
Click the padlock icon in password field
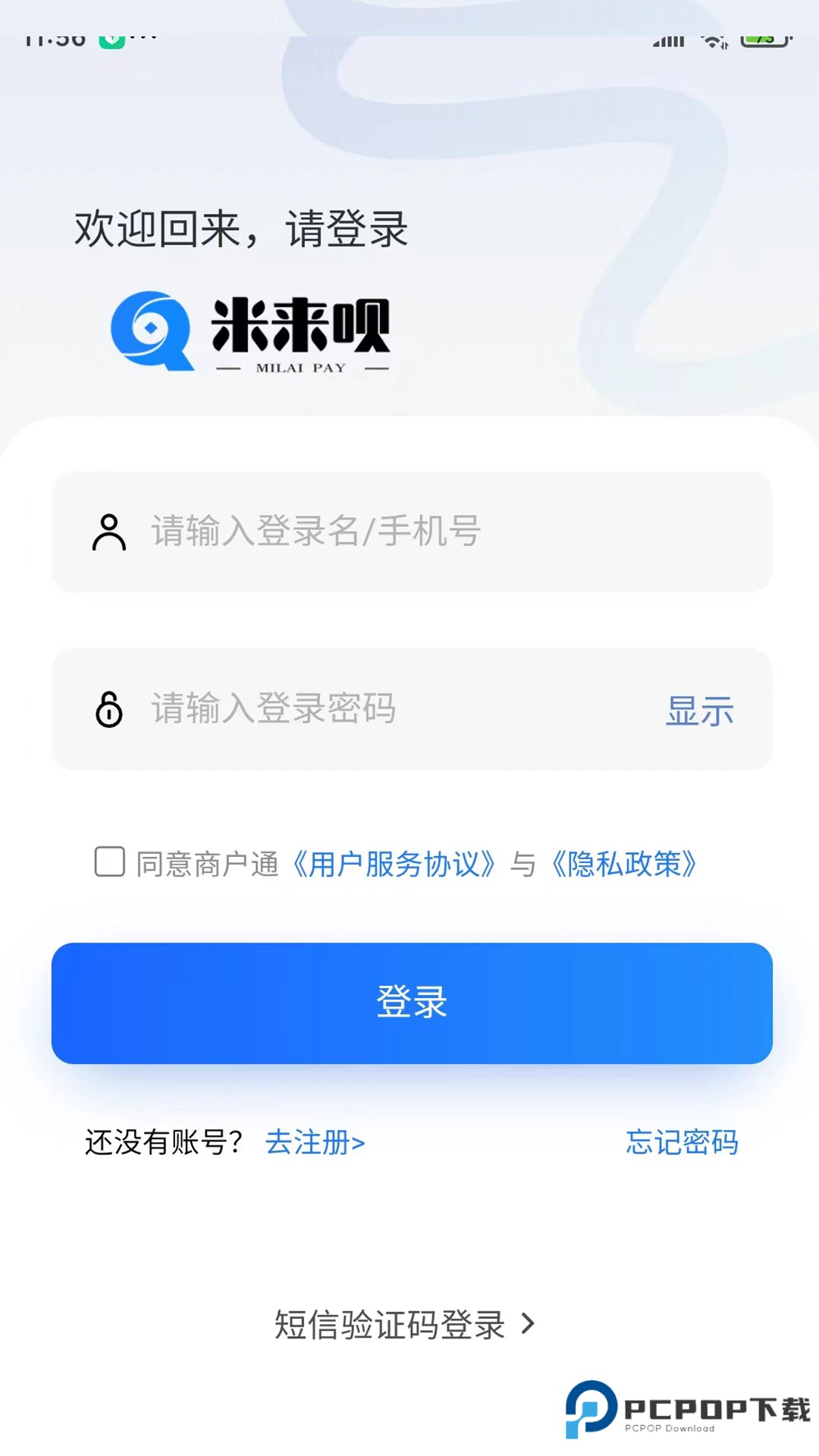point(110,710)
